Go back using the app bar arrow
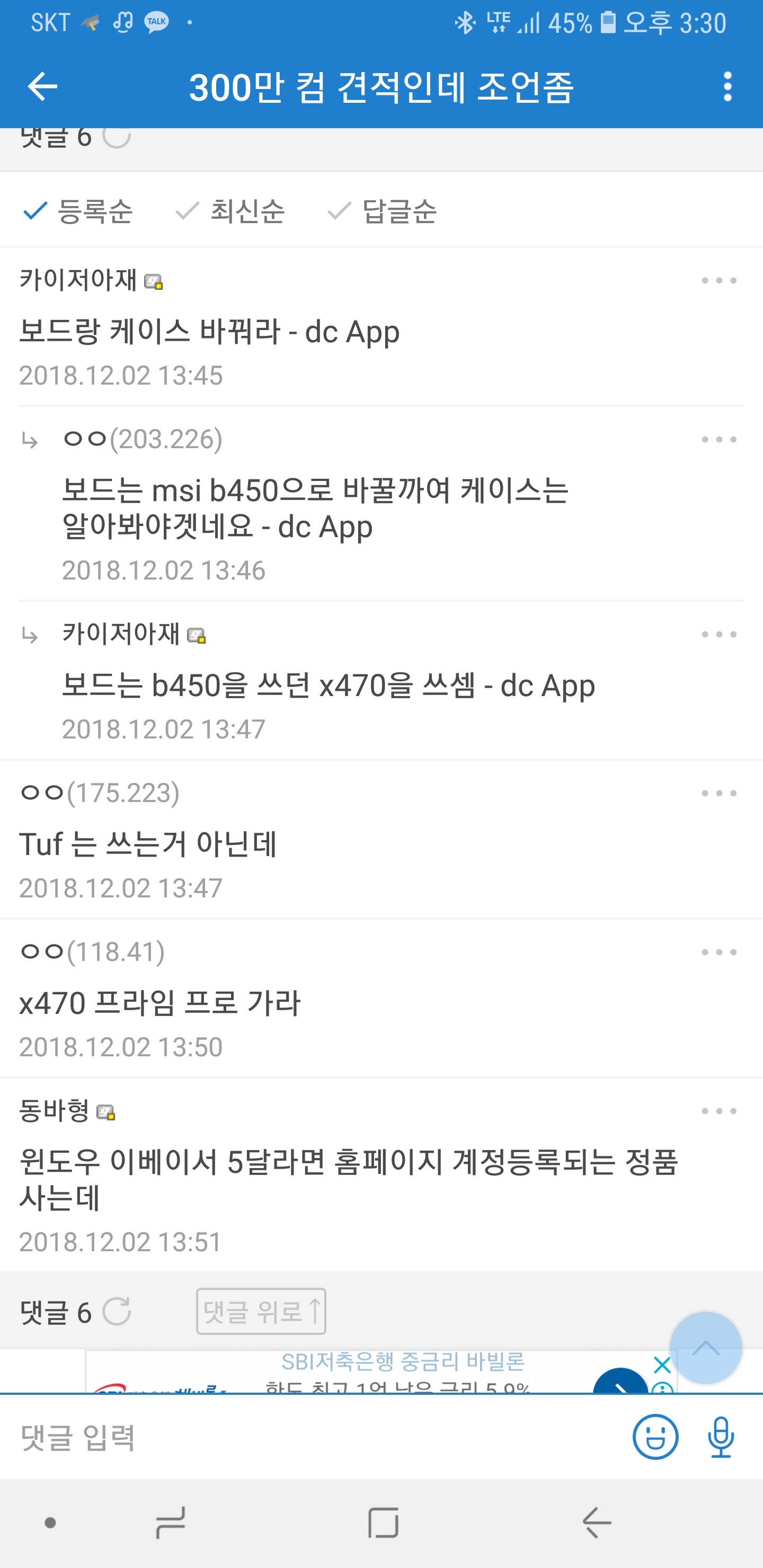The image size is (763, 1568). [42, 86]
